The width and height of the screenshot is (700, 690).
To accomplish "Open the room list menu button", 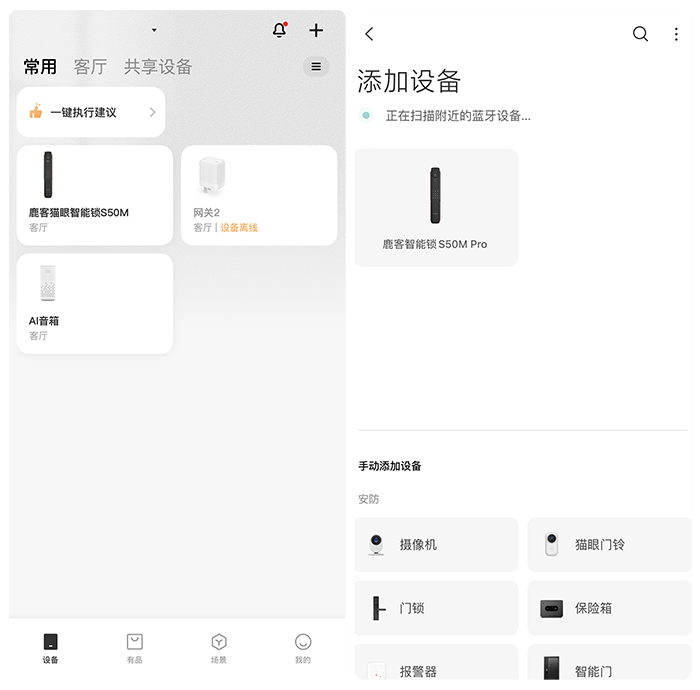I will click(x=316, y=67).
